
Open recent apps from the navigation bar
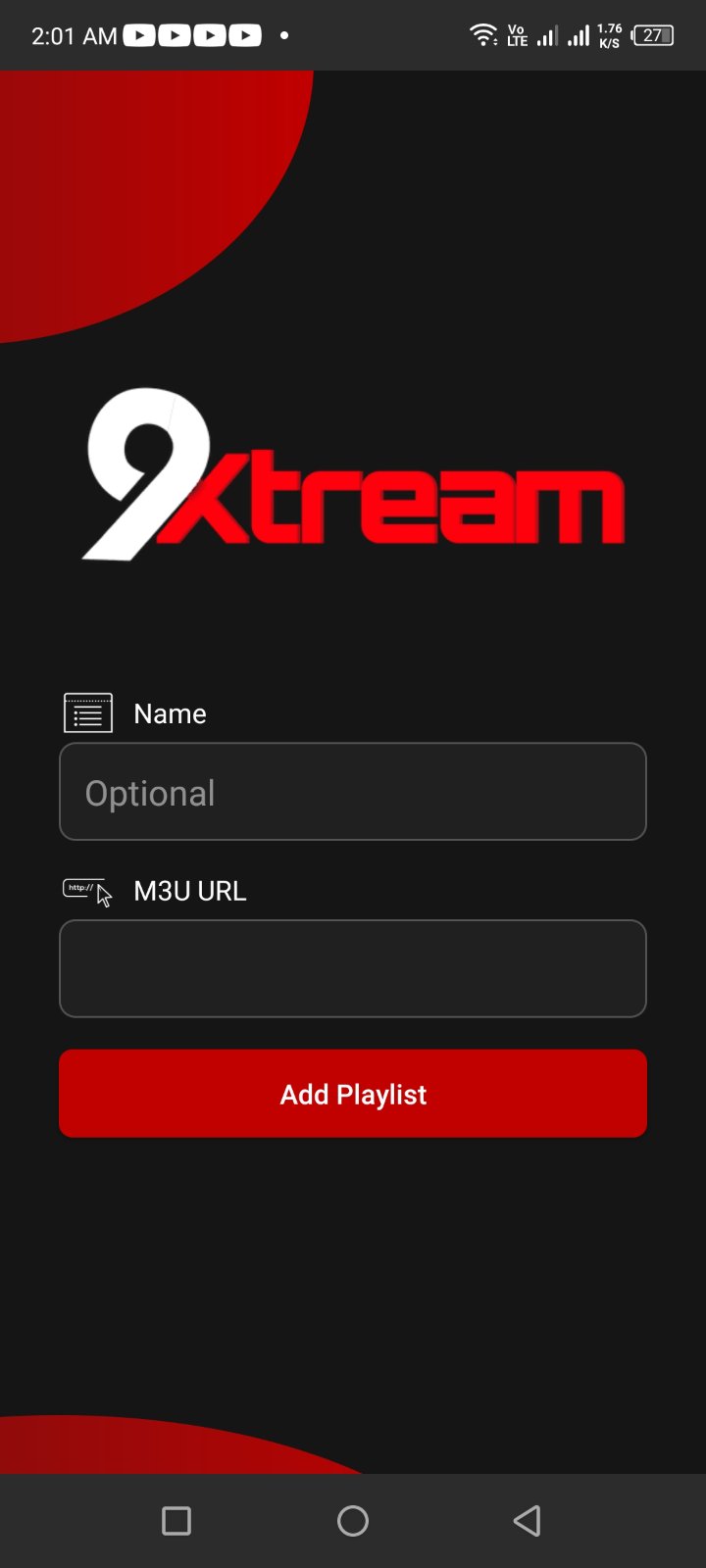176,1521
